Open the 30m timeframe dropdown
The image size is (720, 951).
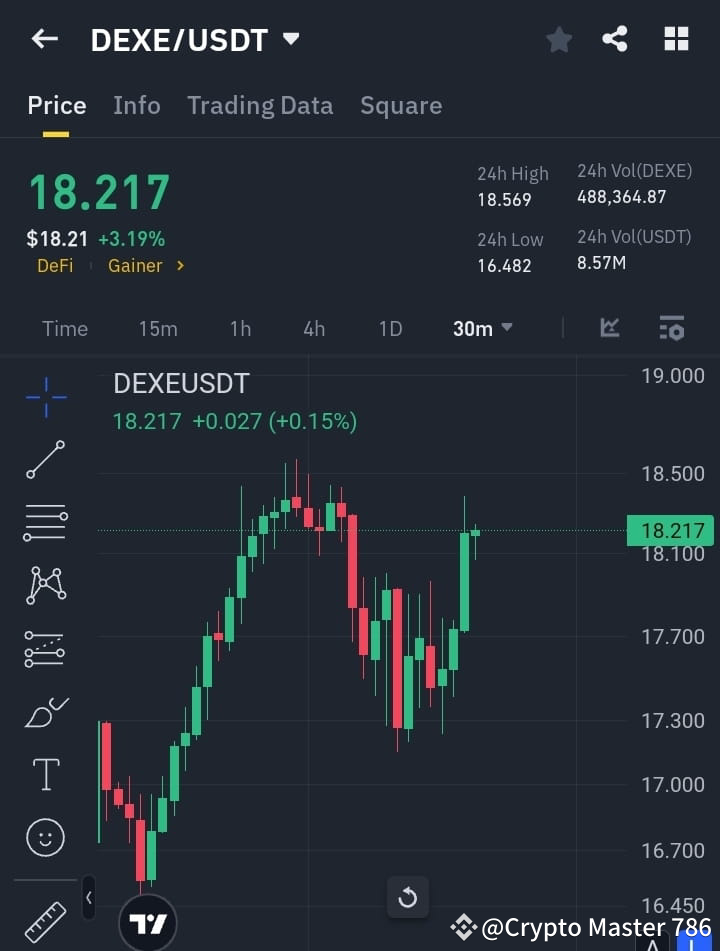483,328
